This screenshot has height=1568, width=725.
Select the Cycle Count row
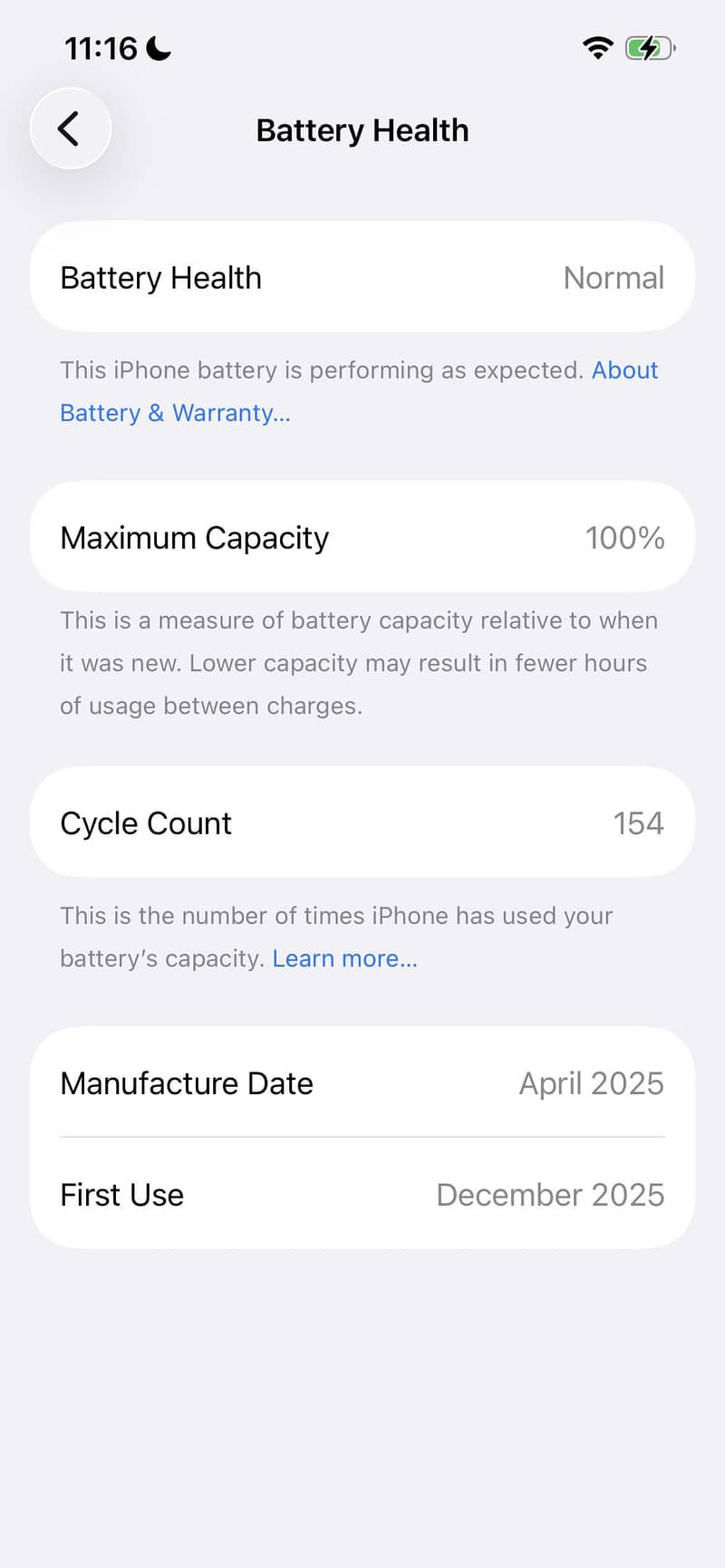point(362,822)
